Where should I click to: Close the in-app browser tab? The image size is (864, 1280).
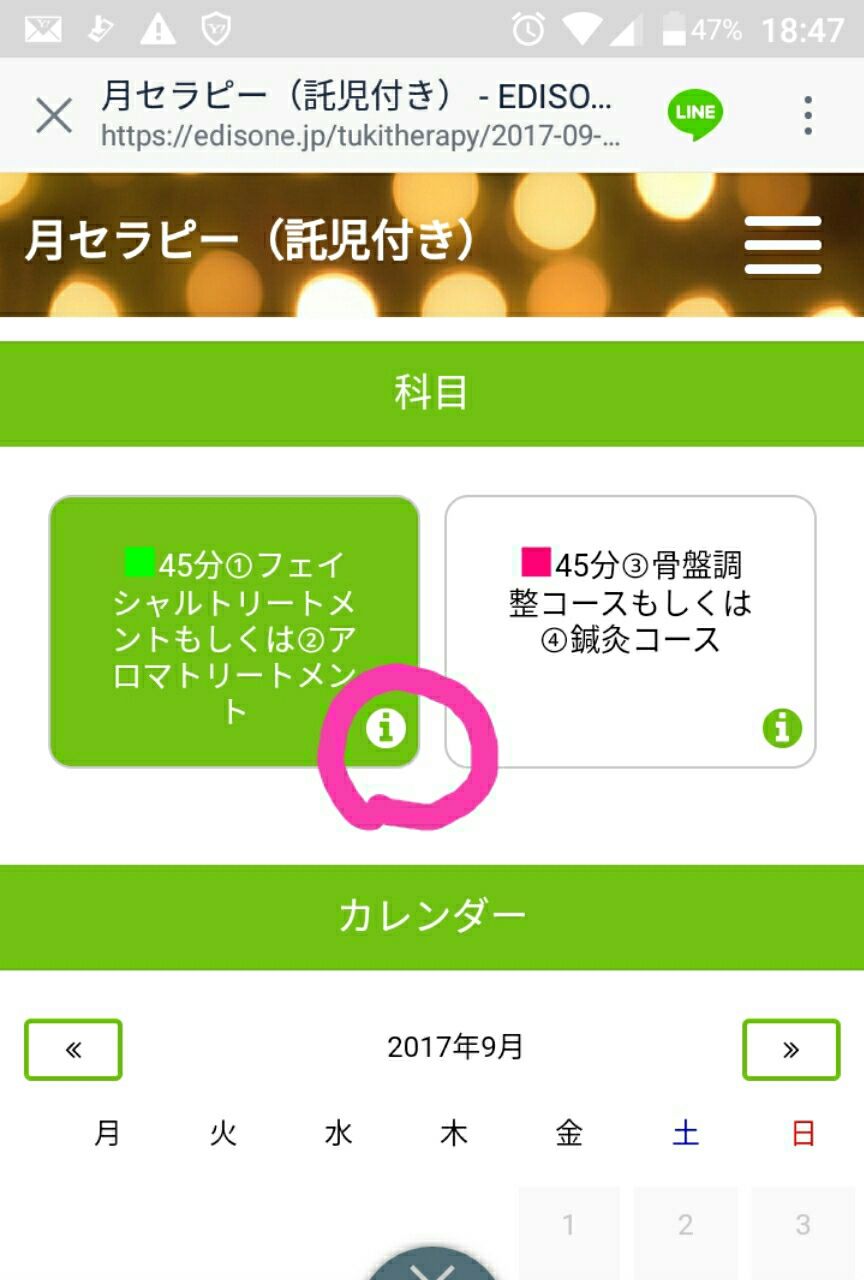tap(54, 116)
